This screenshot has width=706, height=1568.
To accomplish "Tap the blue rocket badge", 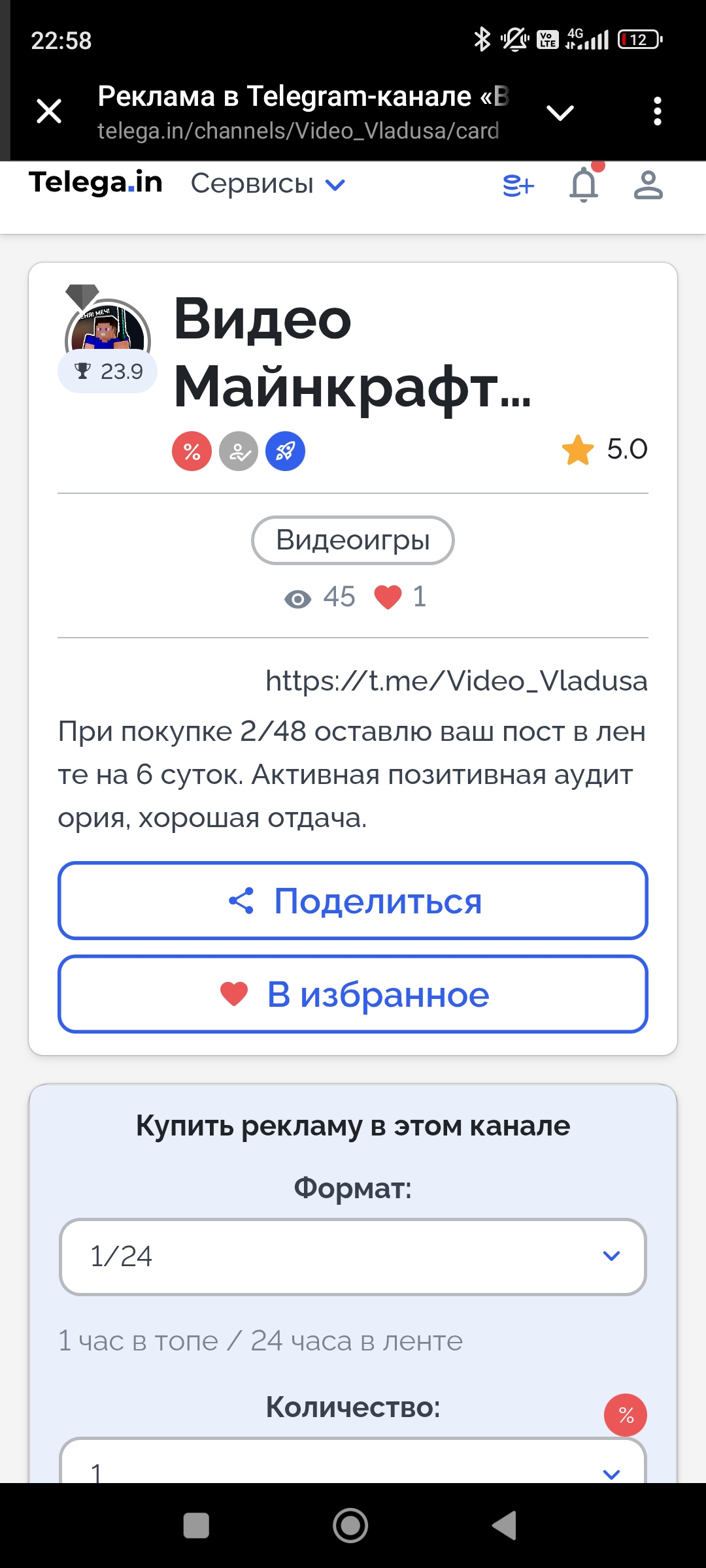I will point(285,451).
